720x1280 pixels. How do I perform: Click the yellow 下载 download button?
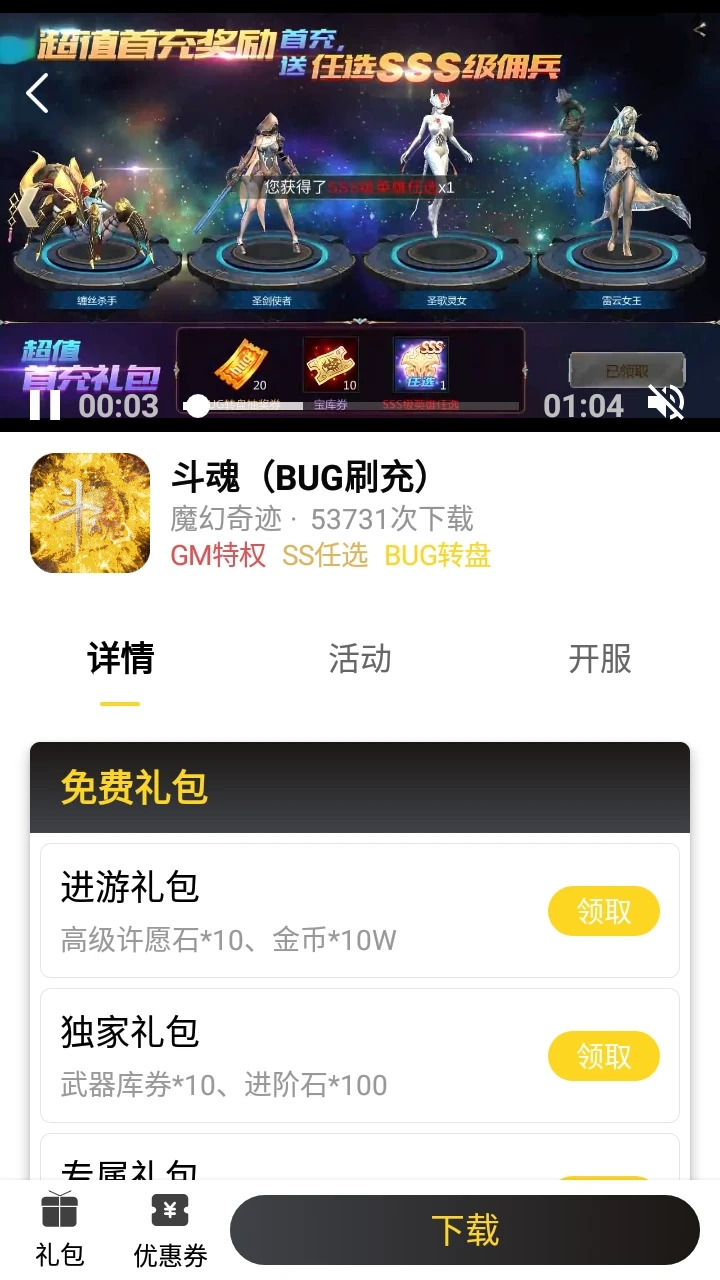point(465,1228)
